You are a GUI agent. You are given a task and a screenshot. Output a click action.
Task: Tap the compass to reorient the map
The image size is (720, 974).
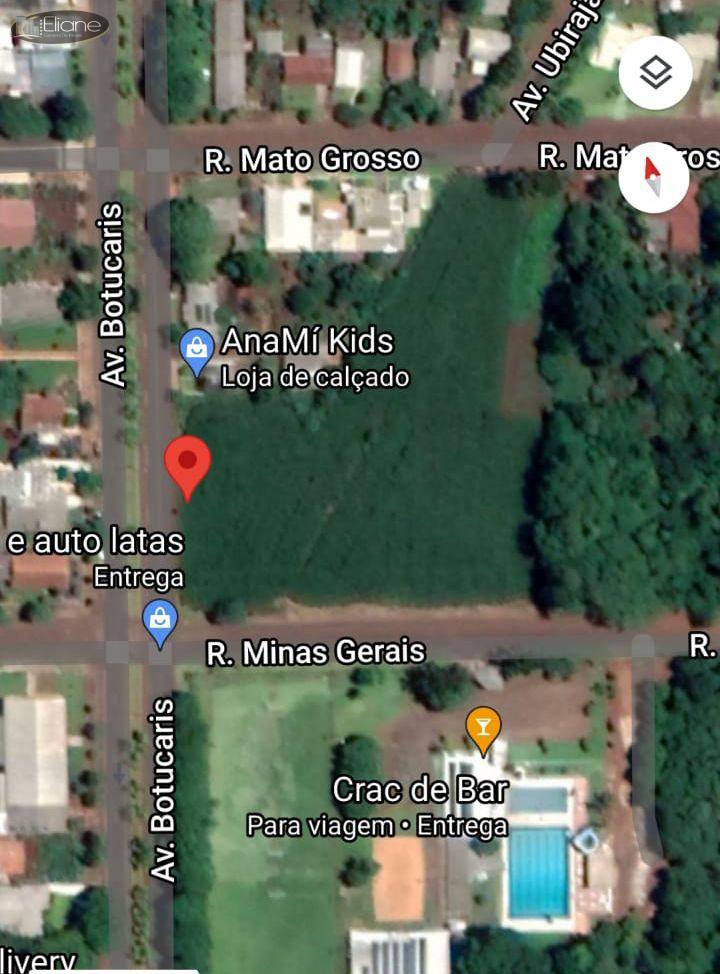653,177
